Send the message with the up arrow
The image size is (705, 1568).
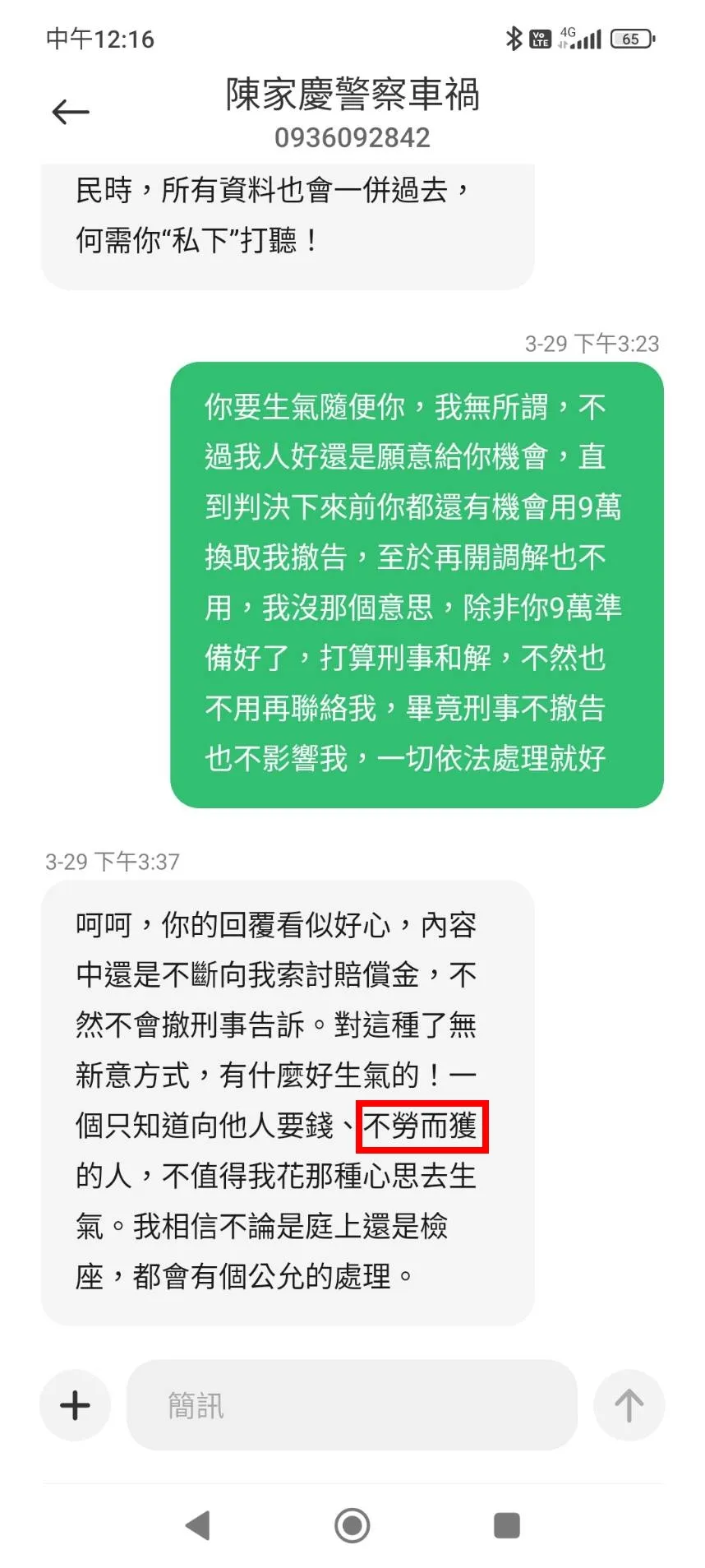629,1405
